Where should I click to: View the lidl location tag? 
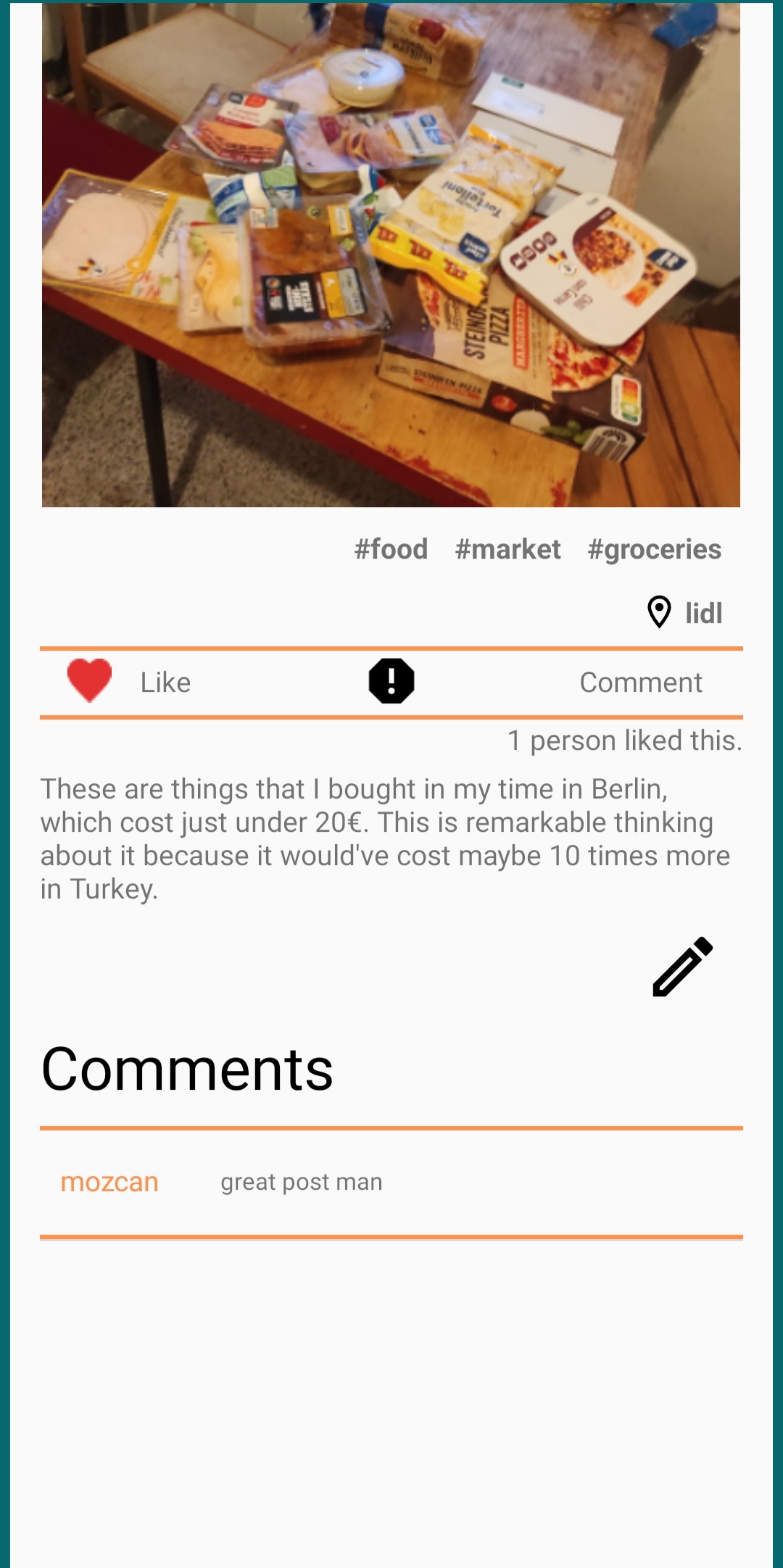702,613
